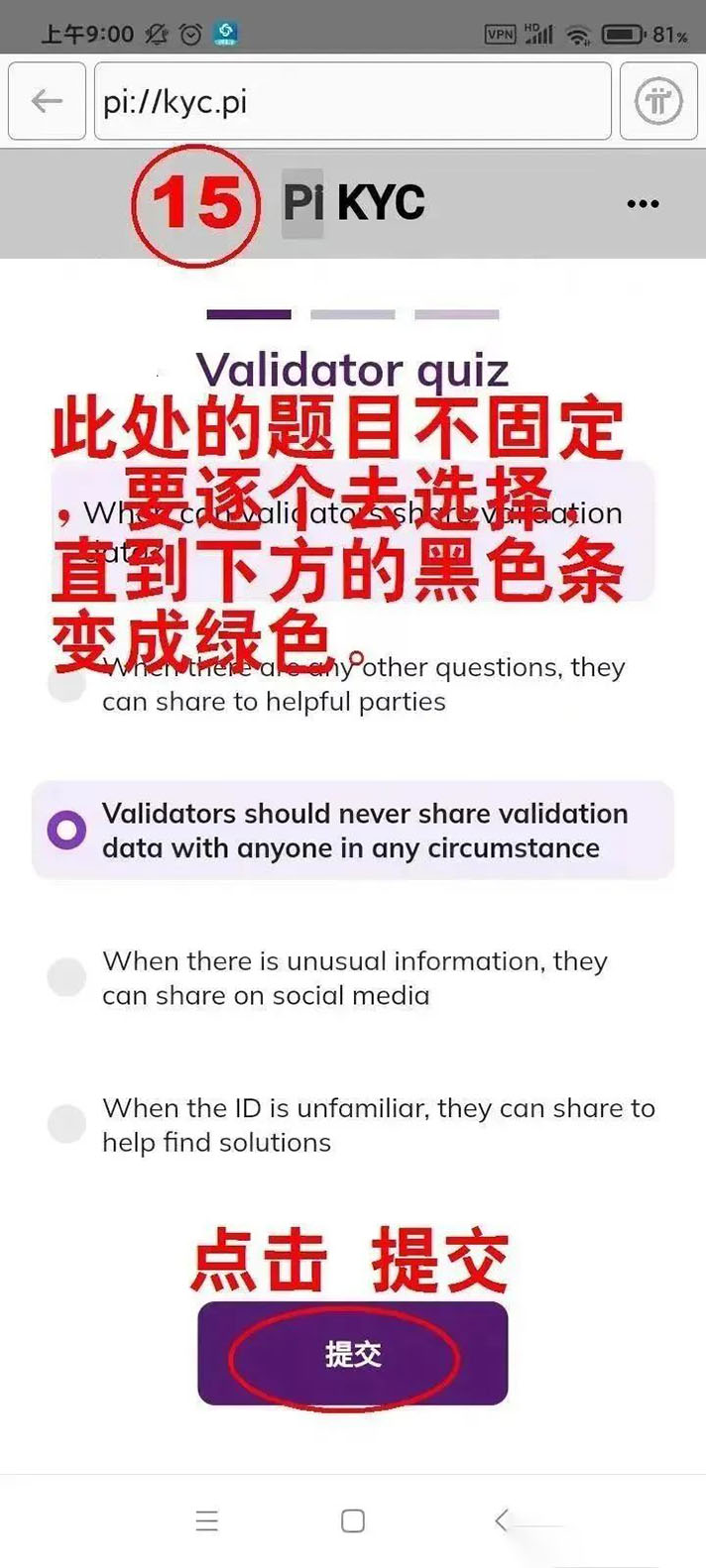Pick 'When the ID is unfamiliar' answer
The height and width of the screenshot is (1568, 706).
click(x=67, y=1124)
